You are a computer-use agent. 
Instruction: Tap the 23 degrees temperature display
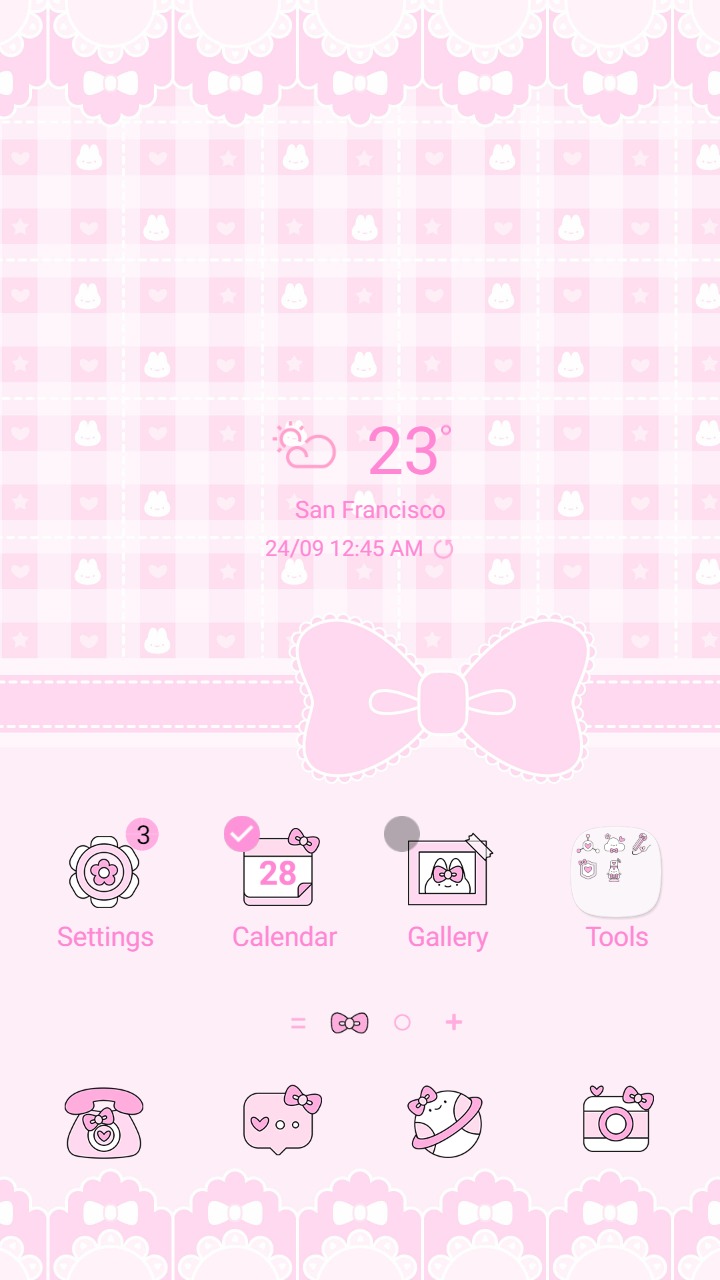(405, 452)
